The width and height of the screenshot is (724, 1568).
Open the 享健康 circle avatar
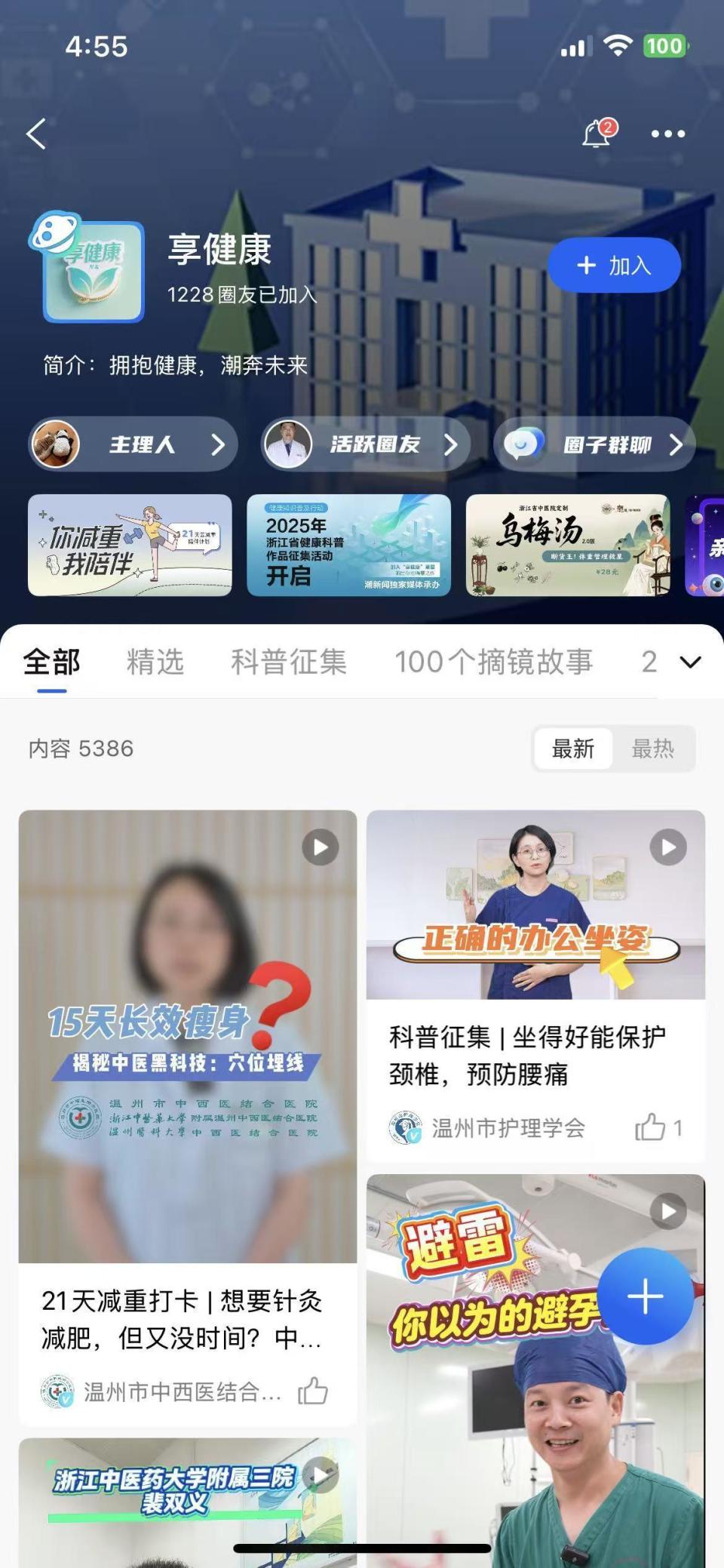click(94, 273)
